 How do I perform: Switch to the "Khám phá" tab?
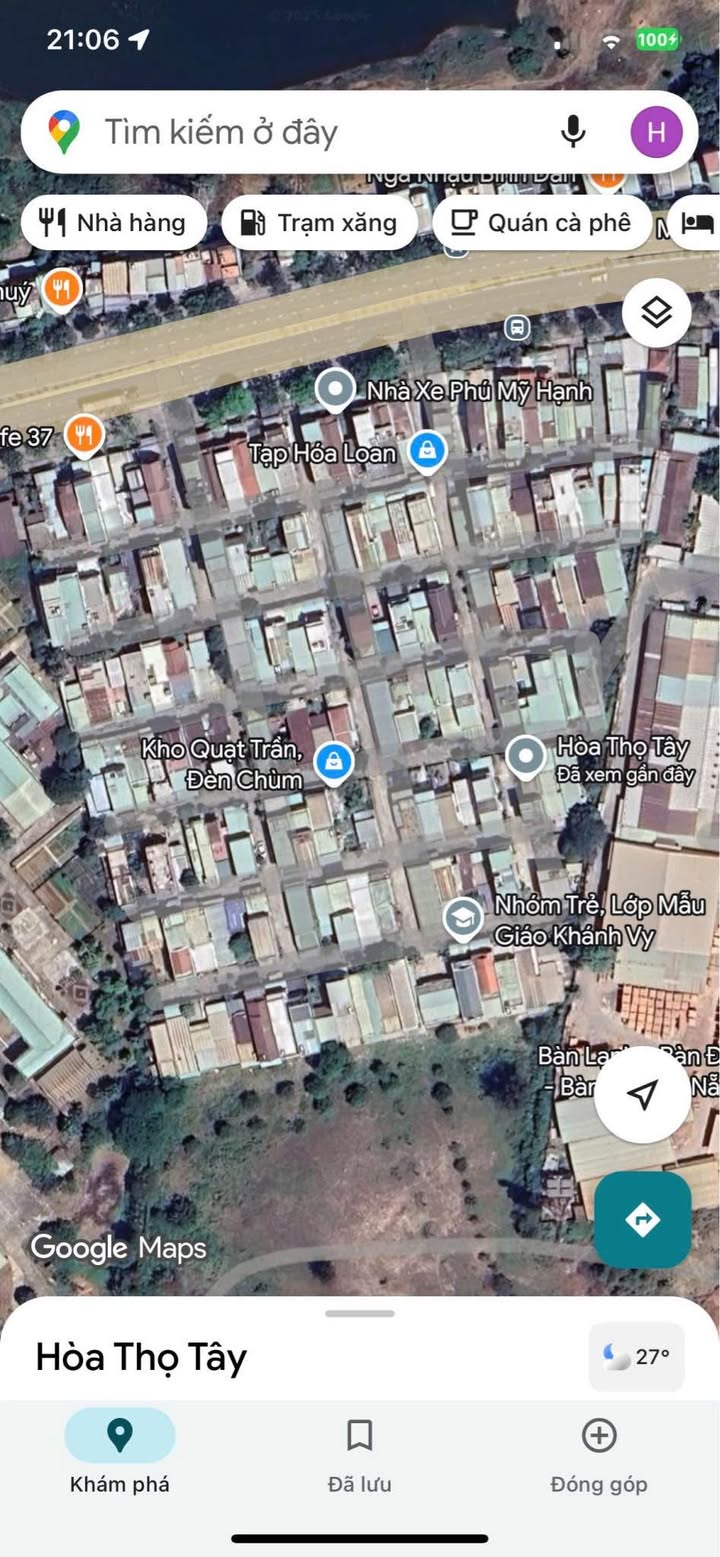(x=120, y=1450)
